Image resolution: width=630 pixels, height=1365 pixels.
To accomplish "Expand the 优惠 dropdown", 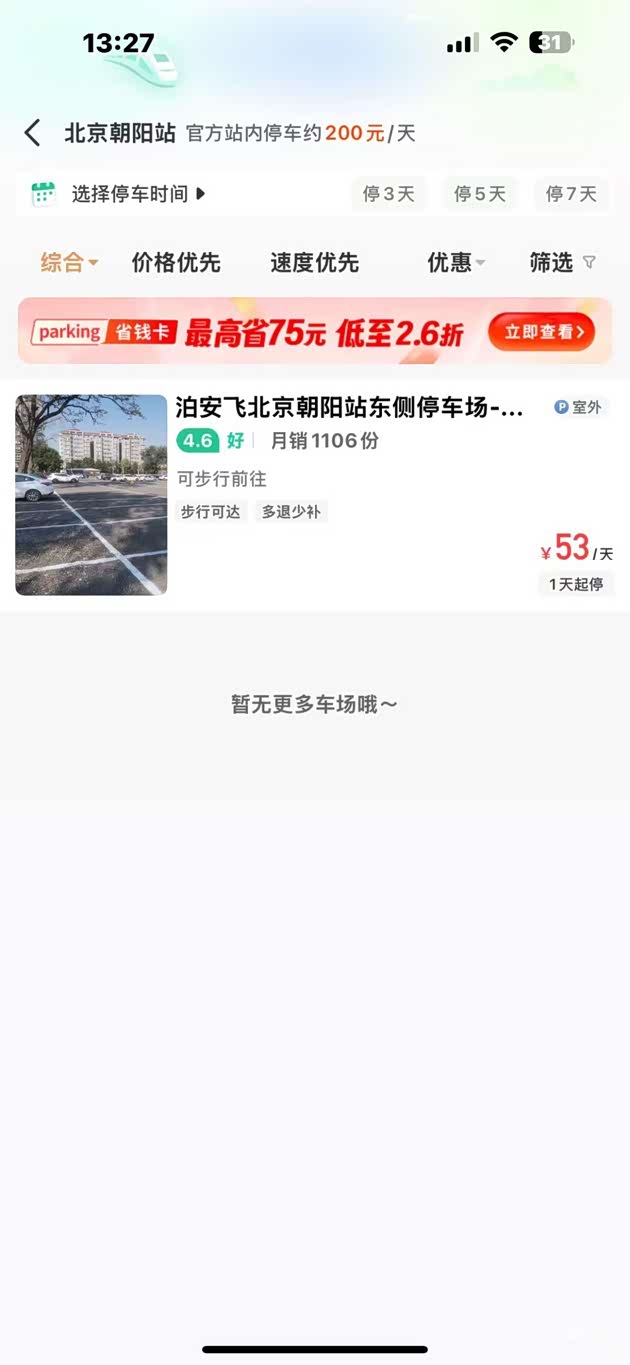I will [x=456, y=263].
